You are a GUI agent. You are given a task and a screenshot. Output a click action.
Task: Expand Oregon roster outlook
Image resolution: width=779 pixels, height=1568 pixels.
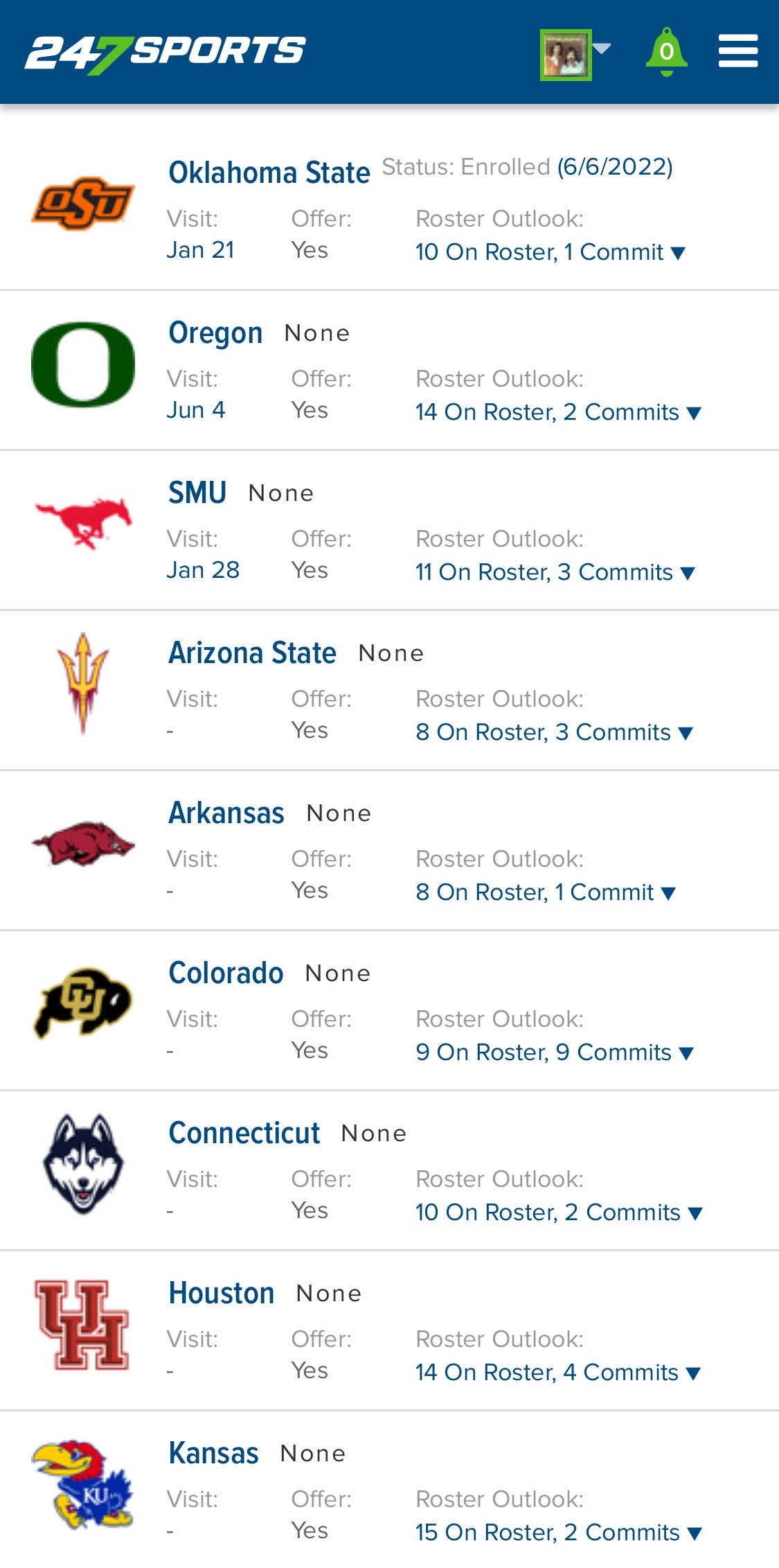[558, 412]
